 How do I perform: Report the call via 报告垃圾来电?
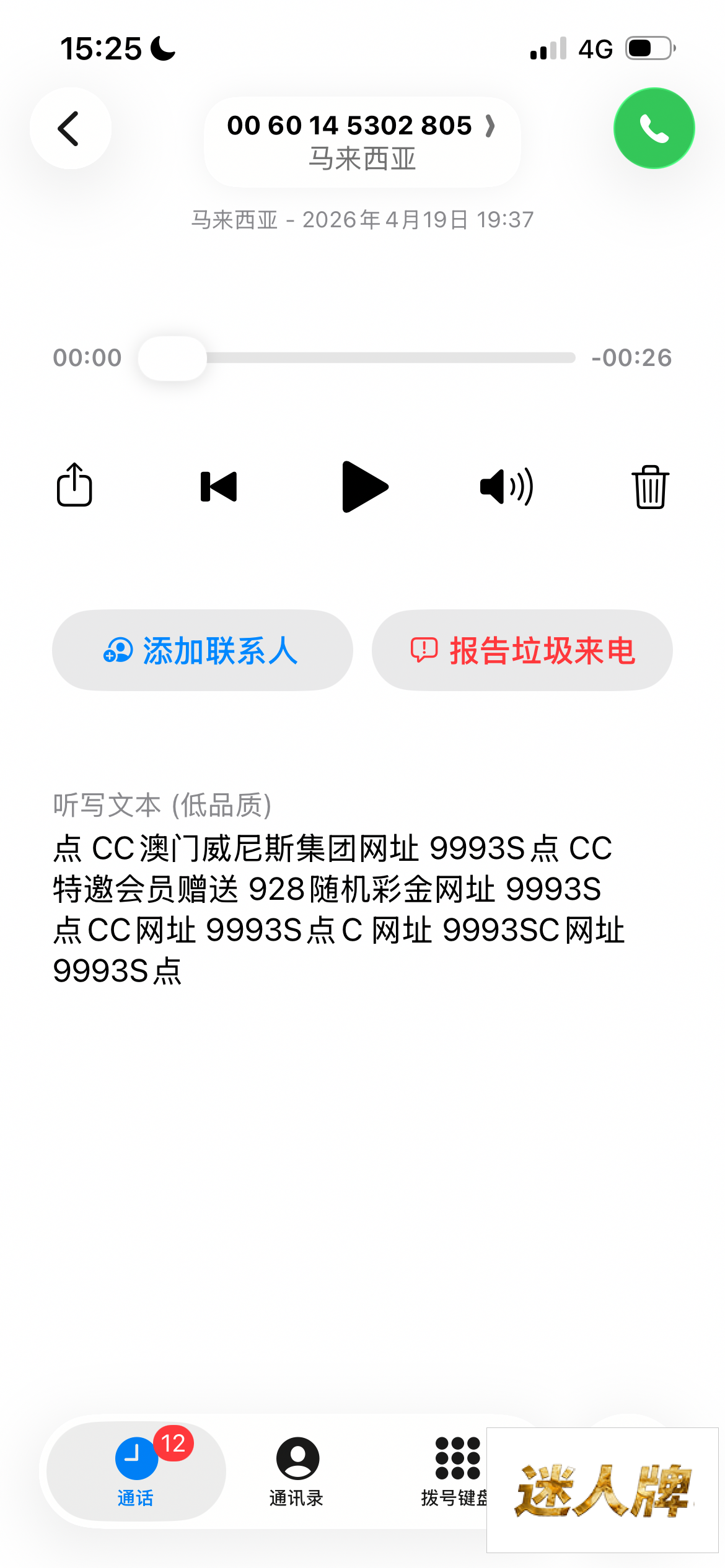[522, 650]
